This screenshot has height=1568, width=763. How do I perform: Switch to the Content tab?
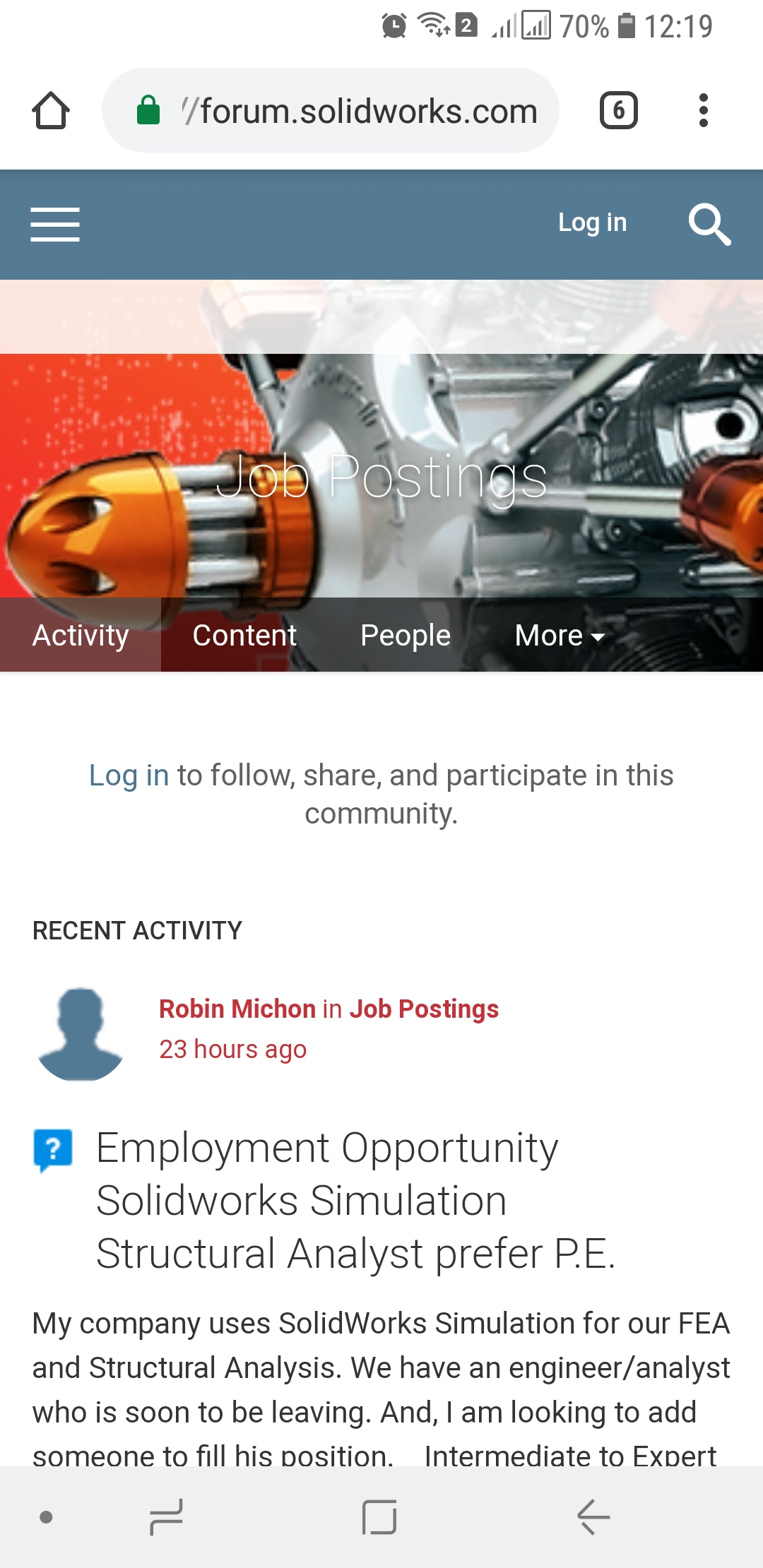click(x=244, y=635)
